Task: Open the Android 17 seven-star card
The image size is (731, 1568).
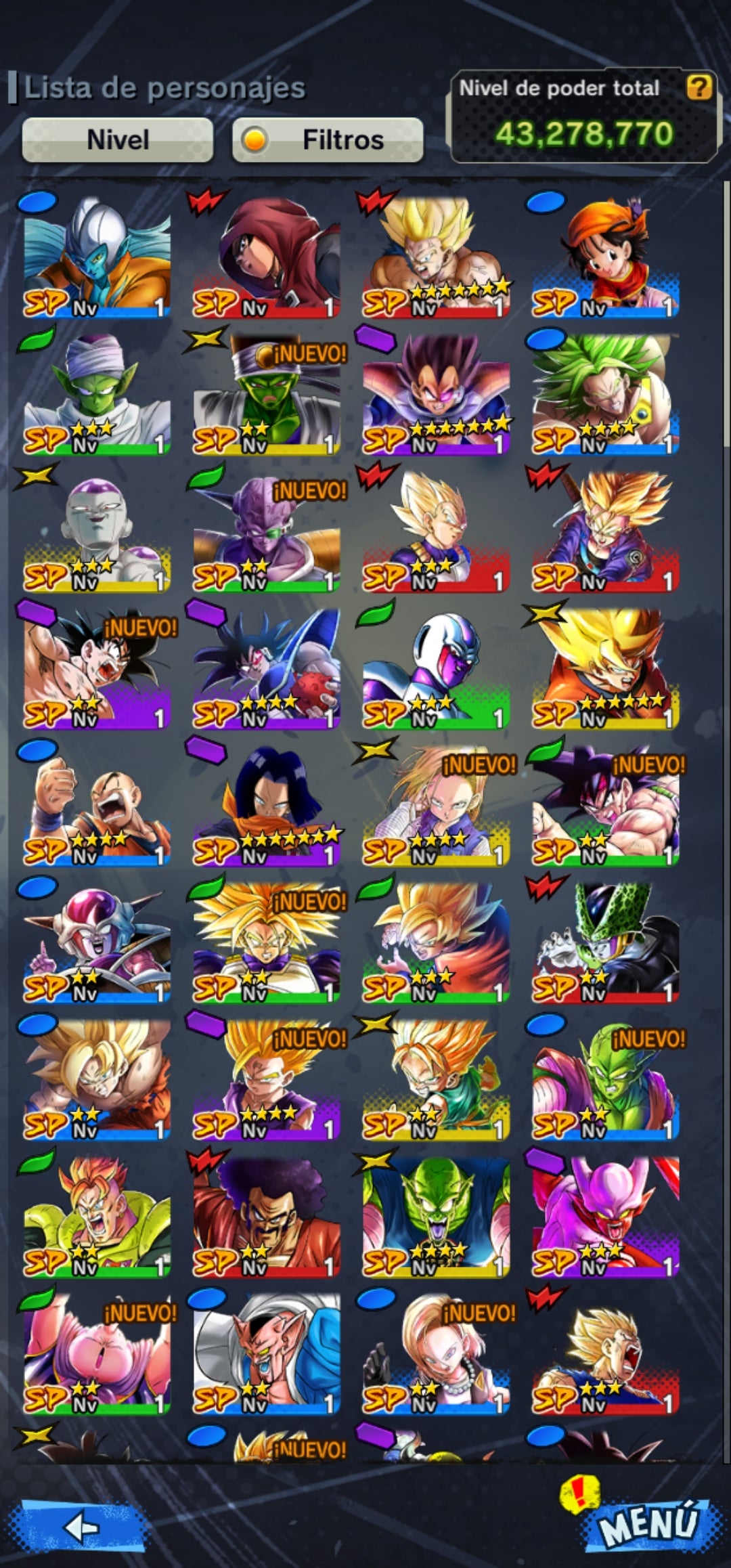Action: 267,806
